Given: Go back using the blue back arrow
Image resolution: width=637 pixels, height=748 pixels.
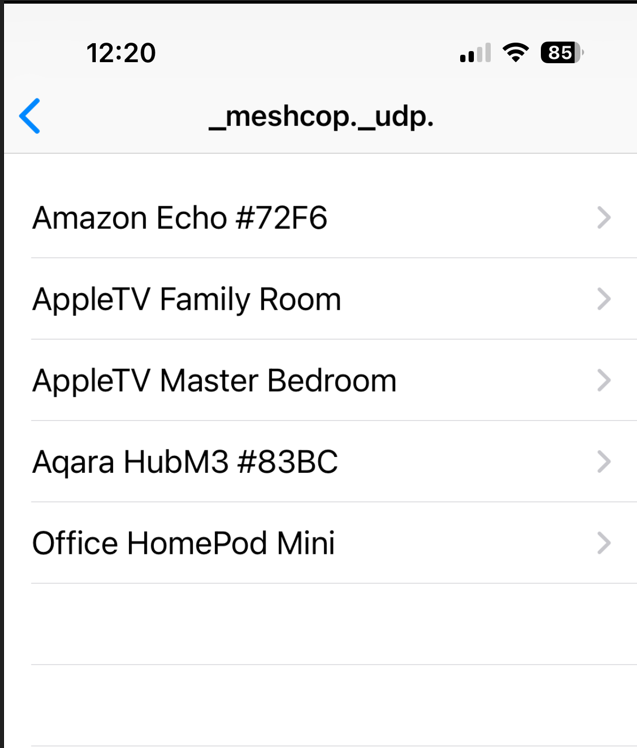Looking at the screenshot, I should click(30, 116).
